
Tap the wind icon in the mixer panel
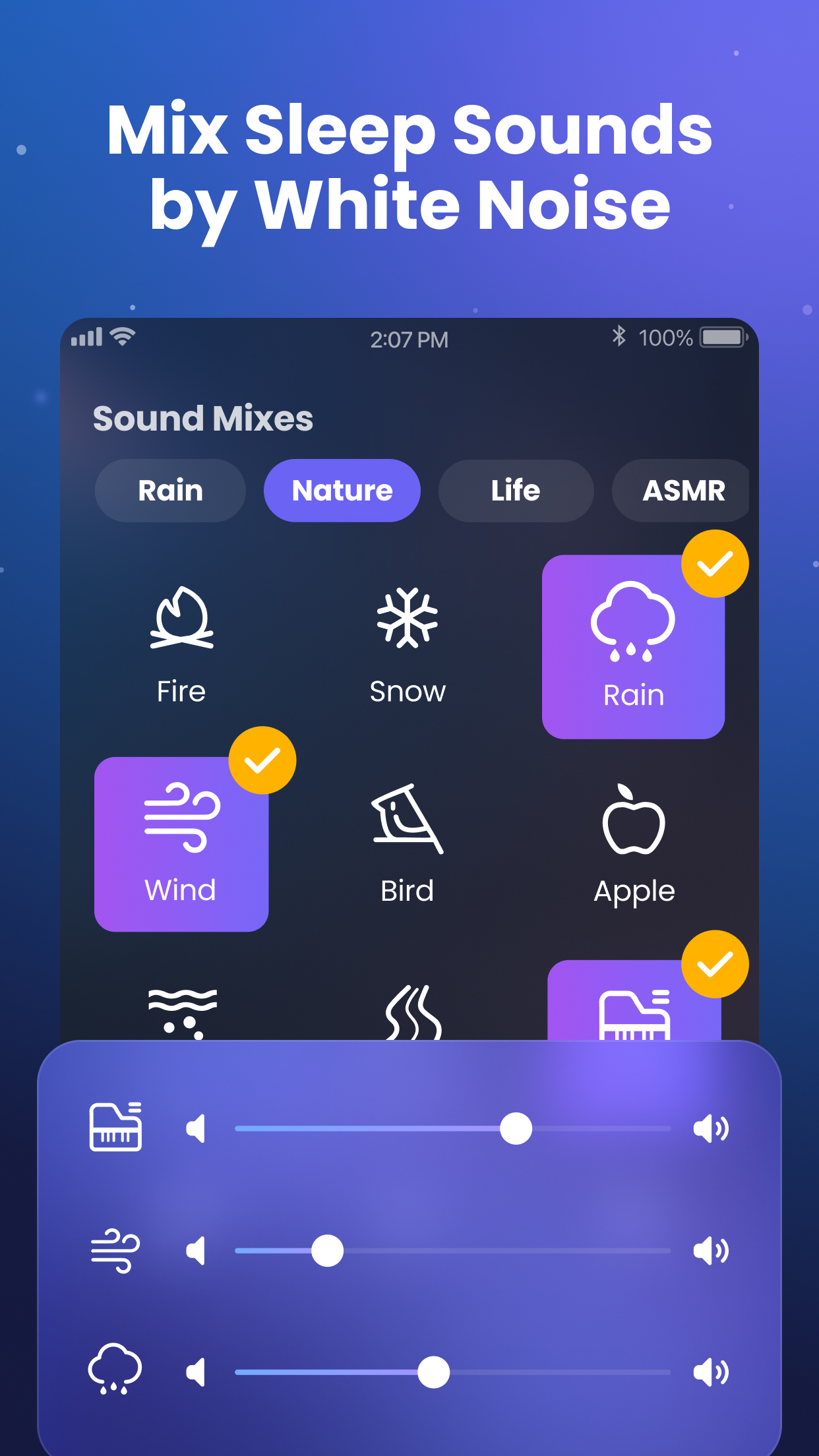[x=116, y=1250]
